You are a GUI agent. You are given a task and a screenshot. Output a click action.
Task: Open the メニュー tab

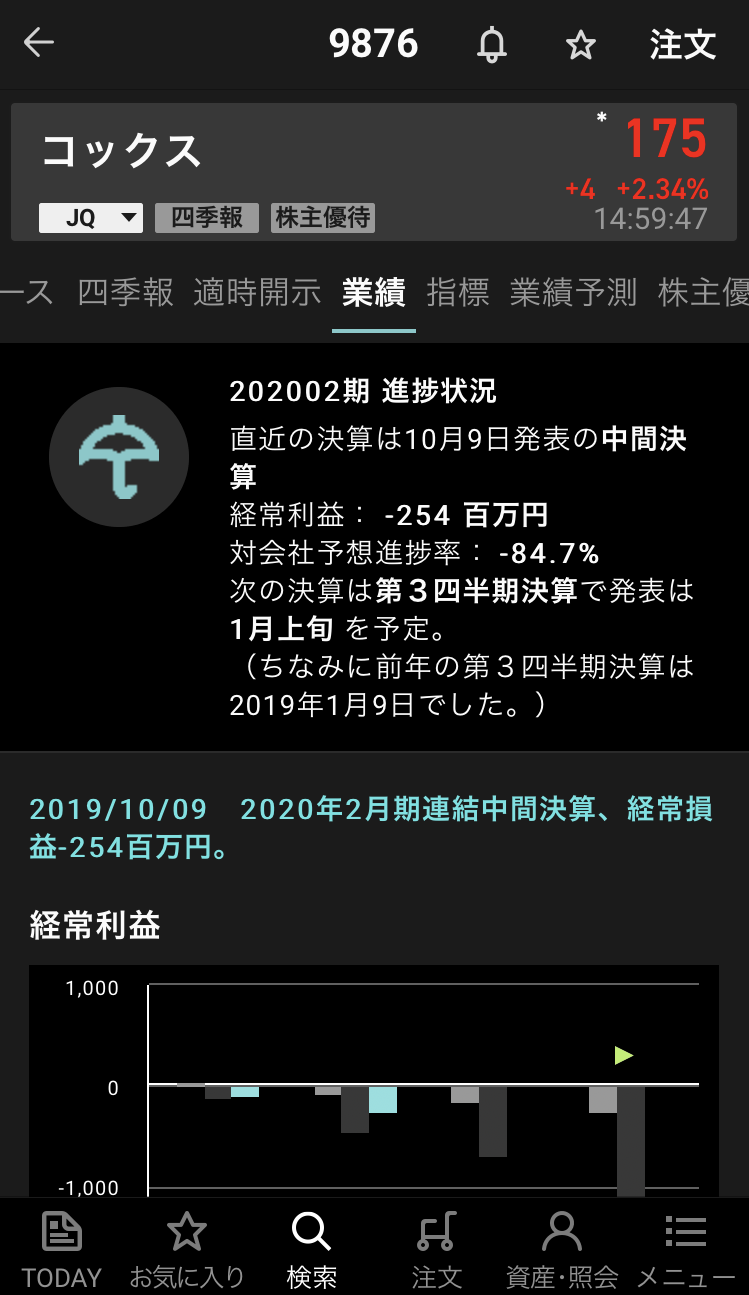pos(686,1248)
